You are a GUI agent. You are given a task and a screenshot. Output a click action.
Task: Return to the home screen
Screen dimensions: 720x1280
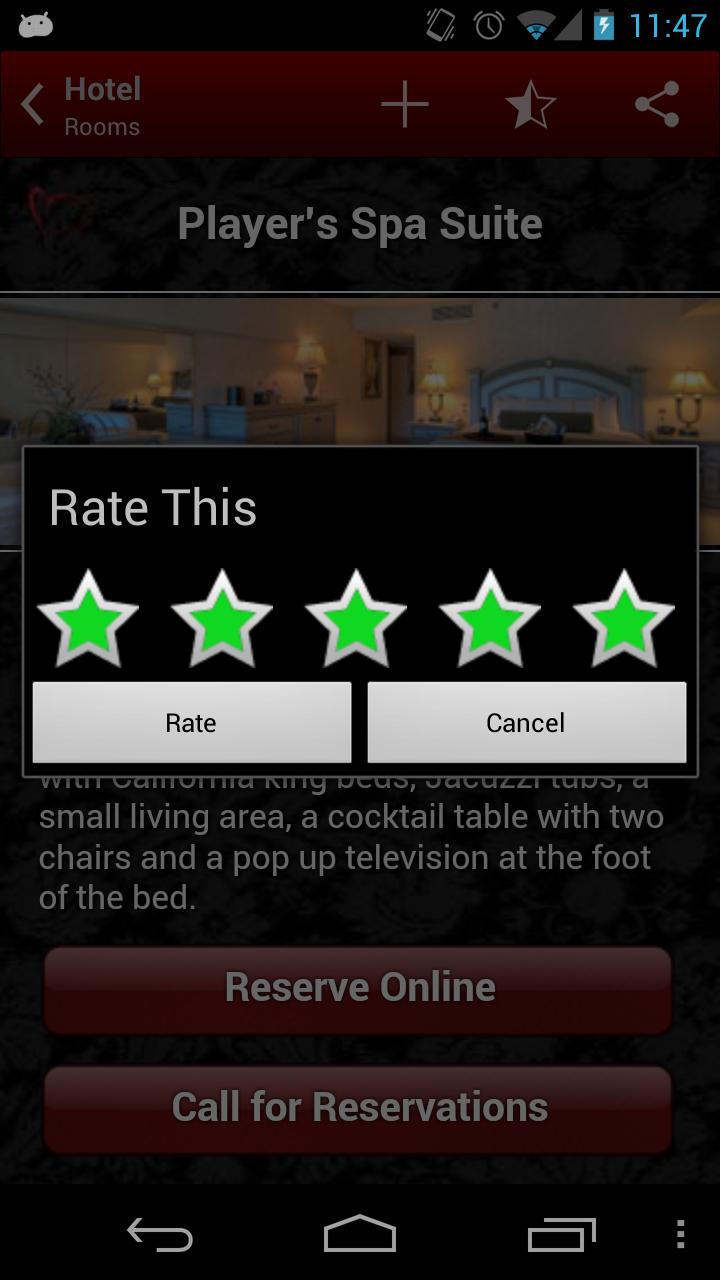point(360,1235)
